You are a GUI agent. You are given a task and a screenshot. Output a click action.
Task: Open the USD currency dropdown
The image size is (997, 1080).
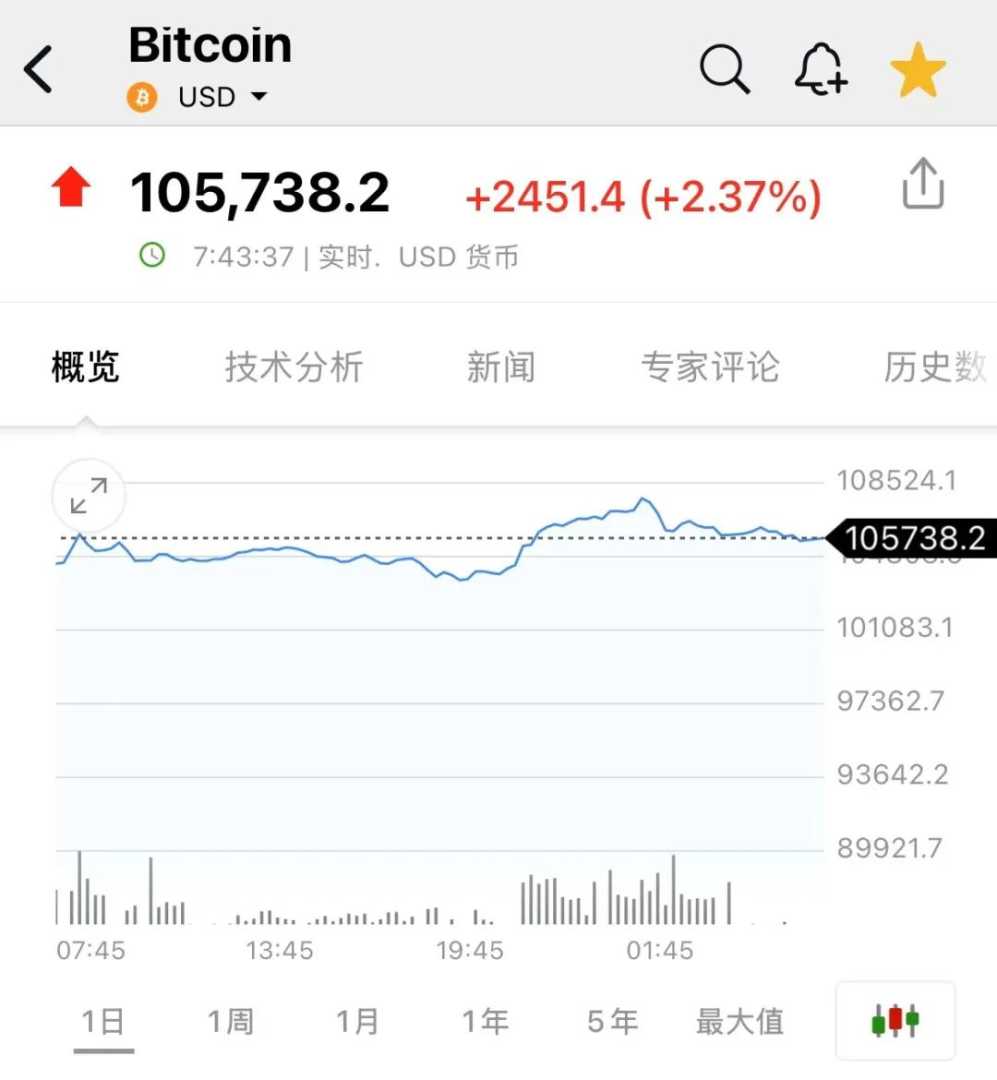pos(221,97)
